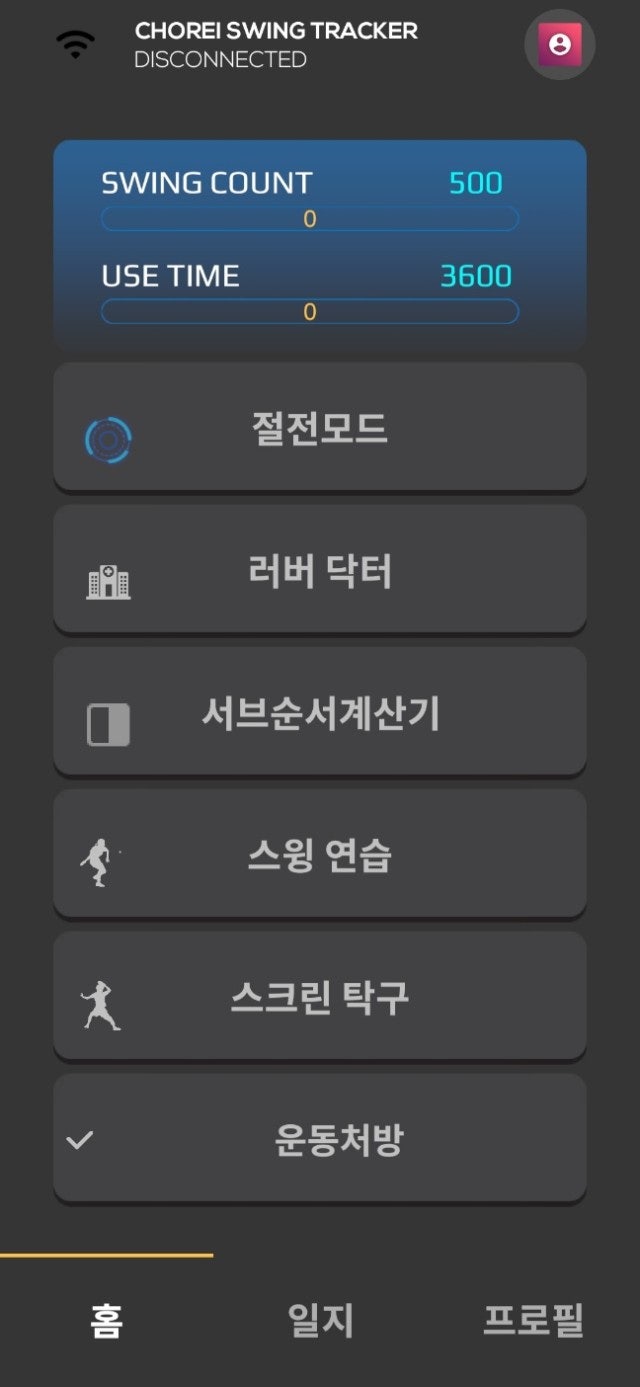Open 스크린 탁구
The width and height of the screenshot is (640, 1387).
[x=320, y=996]
